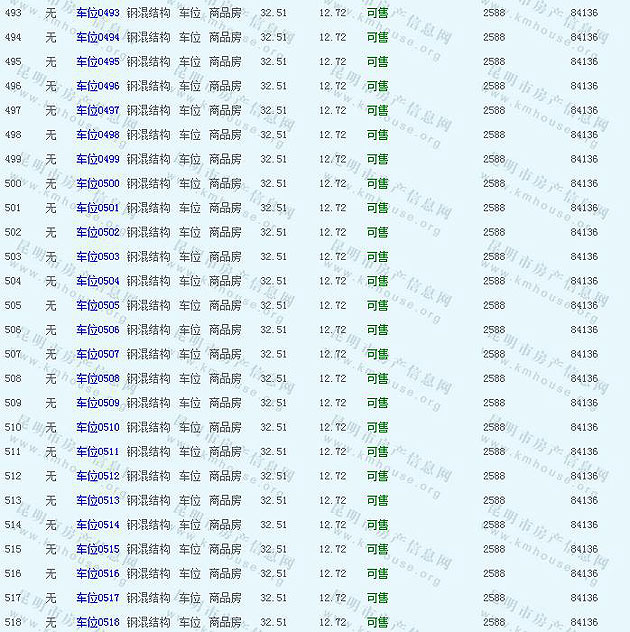This screenshot has height=632, width=630.
Task: Open the 车位0496 link
Action: (97, 86)
